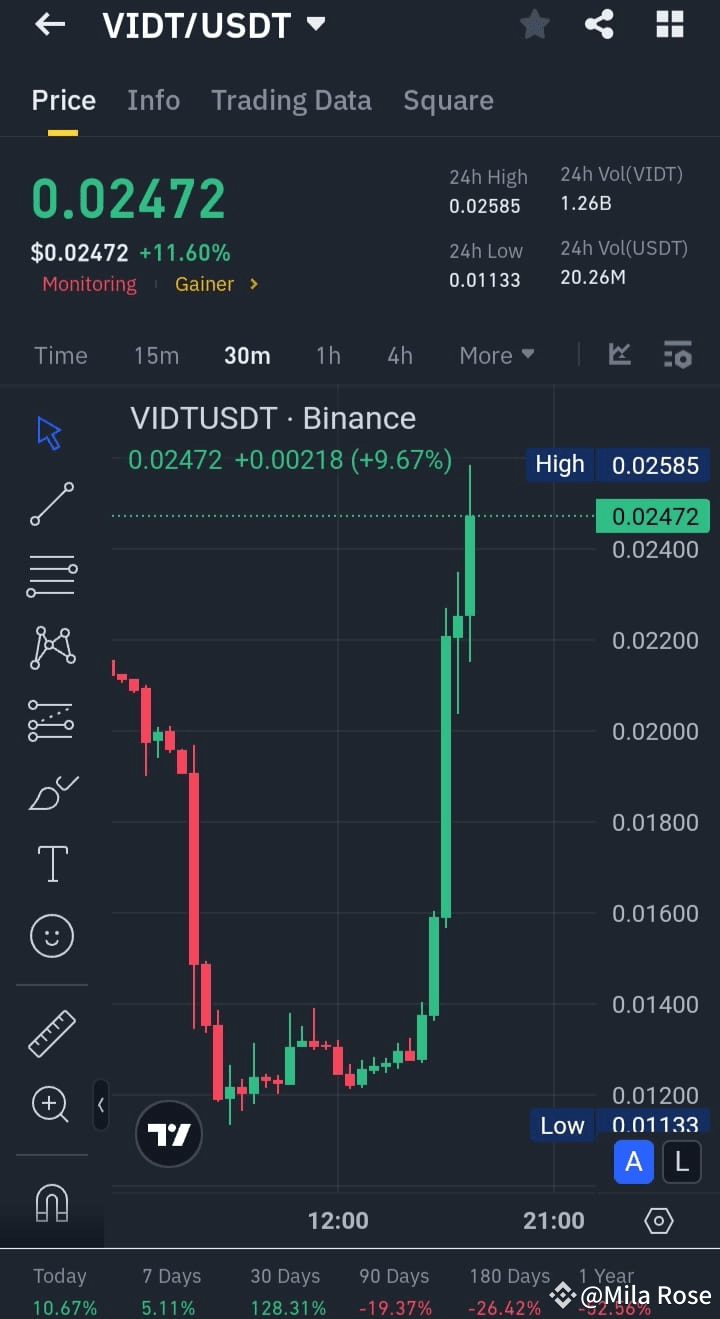
Task: Click the TradingView logo watermark
Action: pyautogui.click(x=168, y=1134)
